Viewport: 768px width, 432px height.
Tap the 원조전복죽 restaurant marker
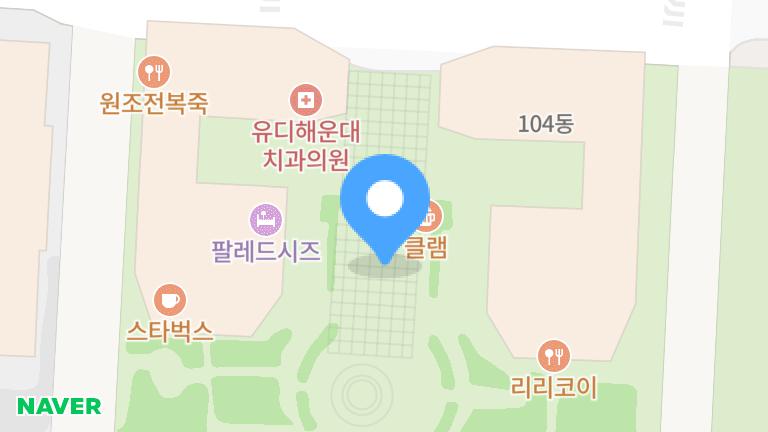[x=153, y=72]
